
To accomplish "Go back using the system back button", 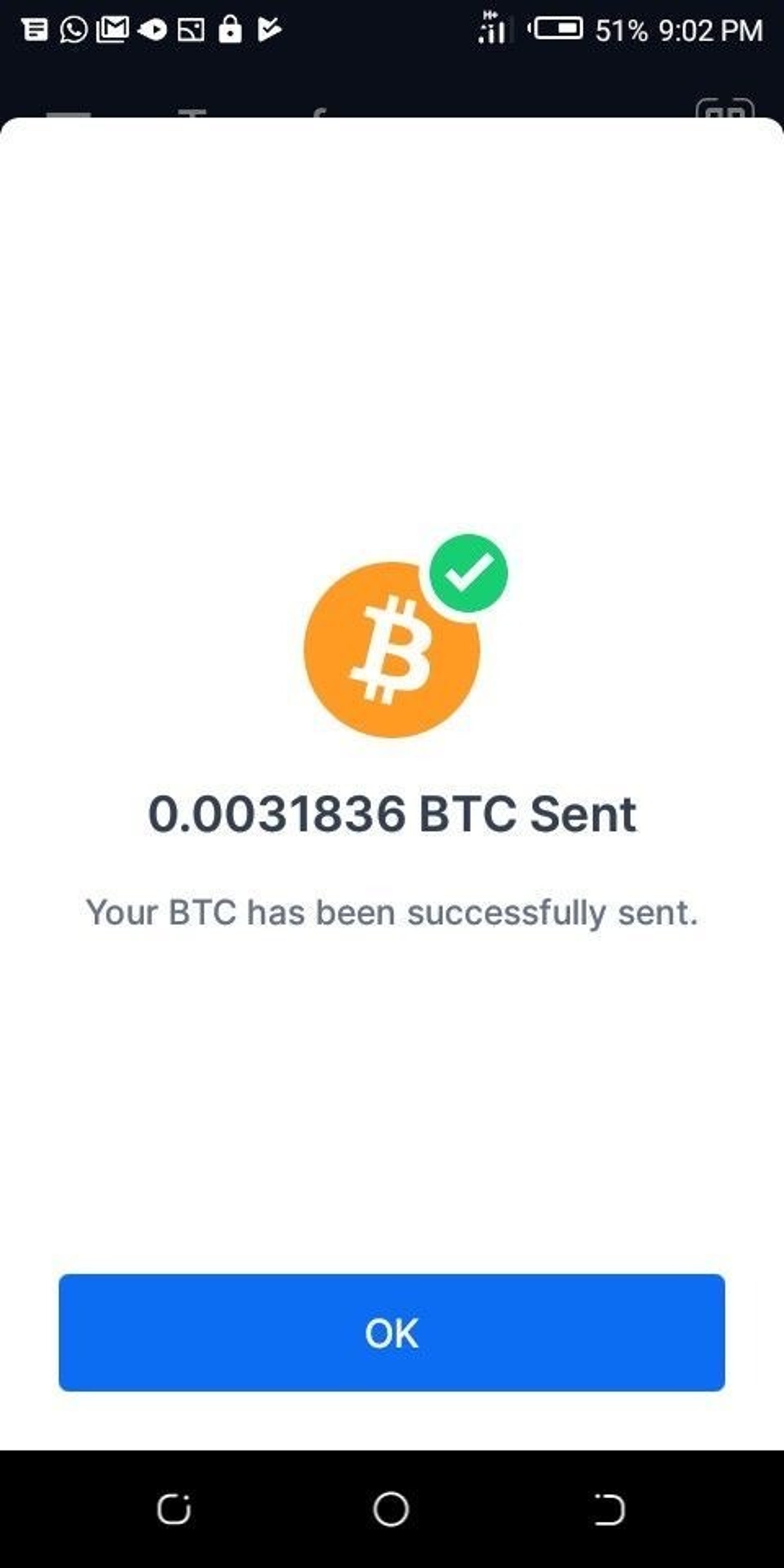I will coord(609,1509).
